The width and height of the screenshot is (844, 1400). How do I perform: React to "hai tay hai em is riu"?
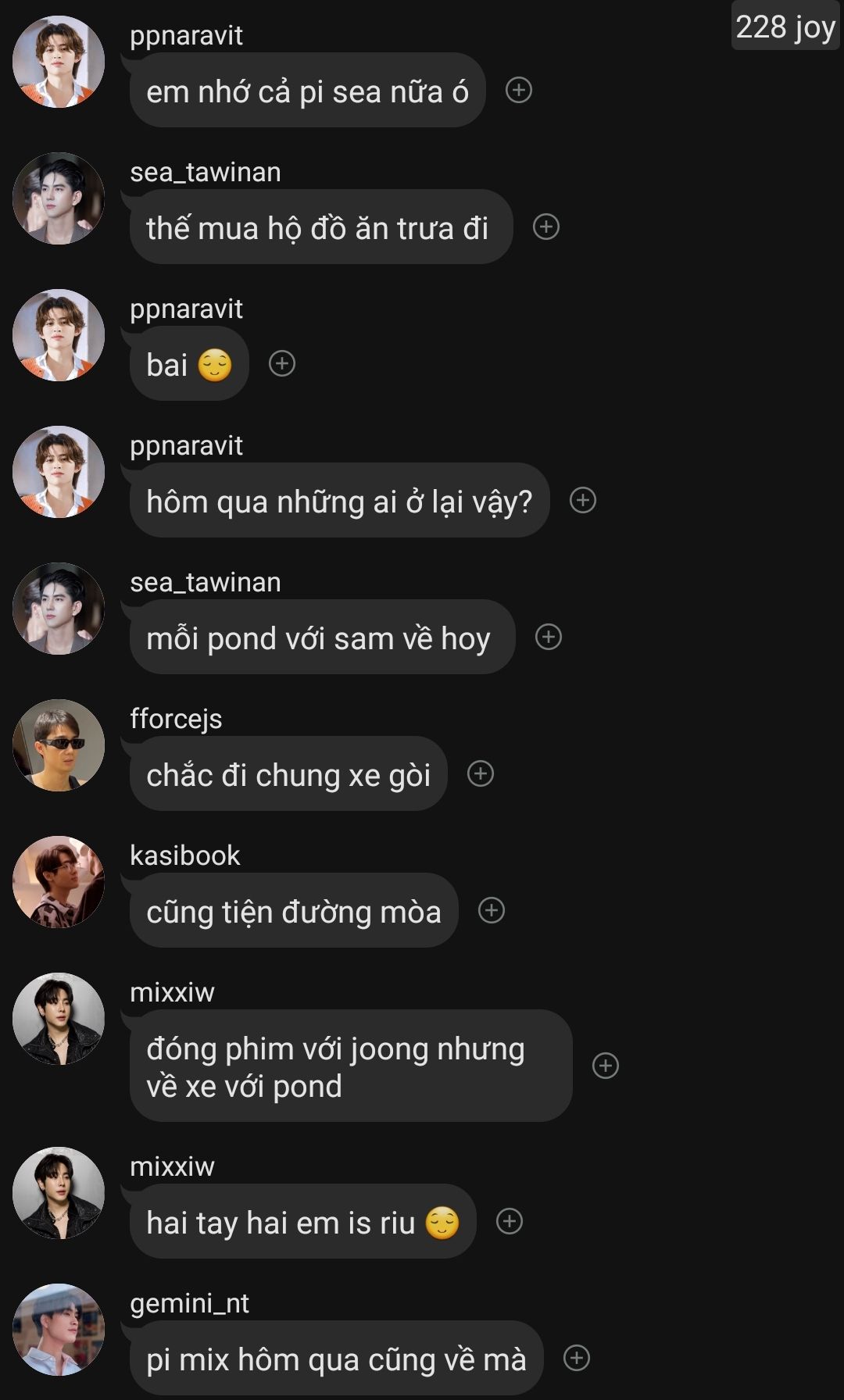(510, 1221)
